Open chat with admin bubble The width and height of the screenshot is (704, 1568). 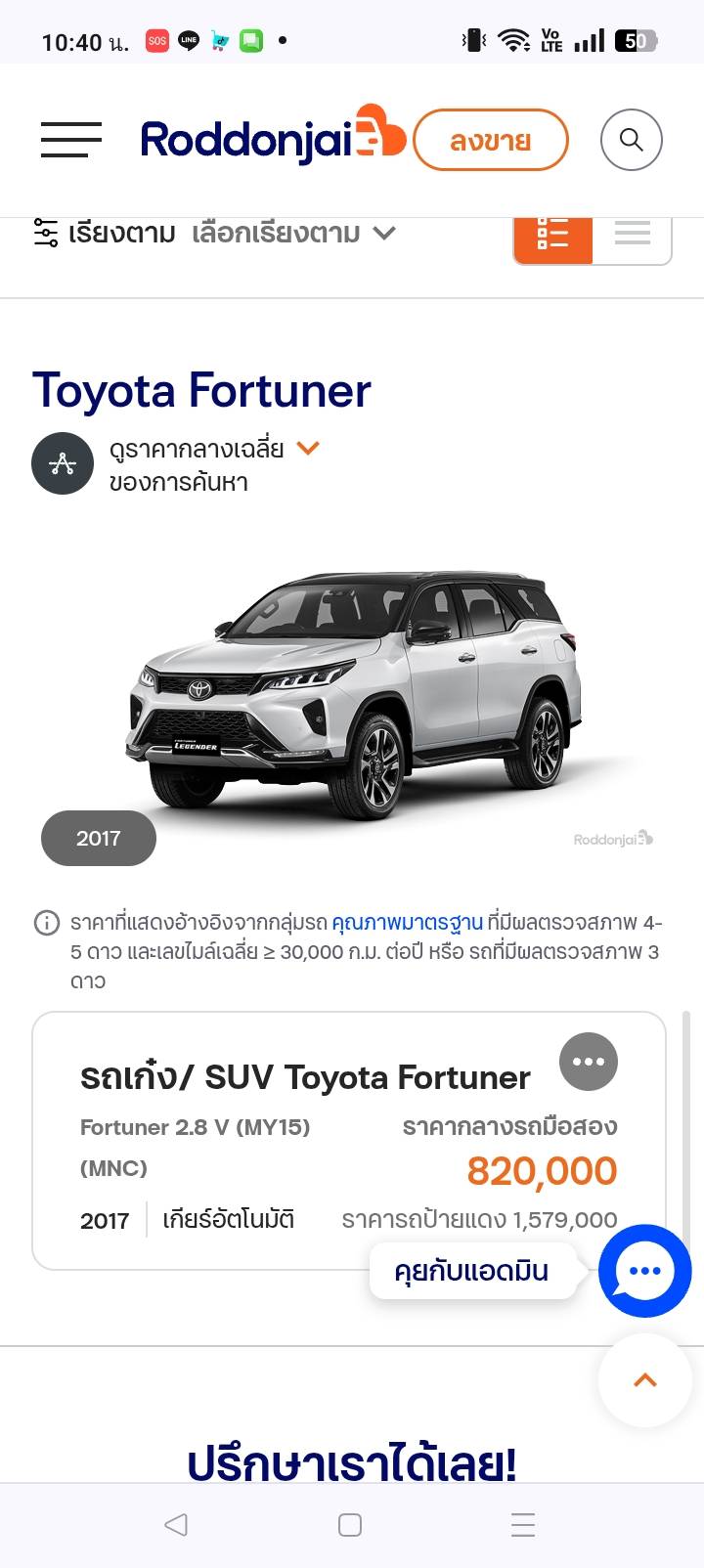645,1271
